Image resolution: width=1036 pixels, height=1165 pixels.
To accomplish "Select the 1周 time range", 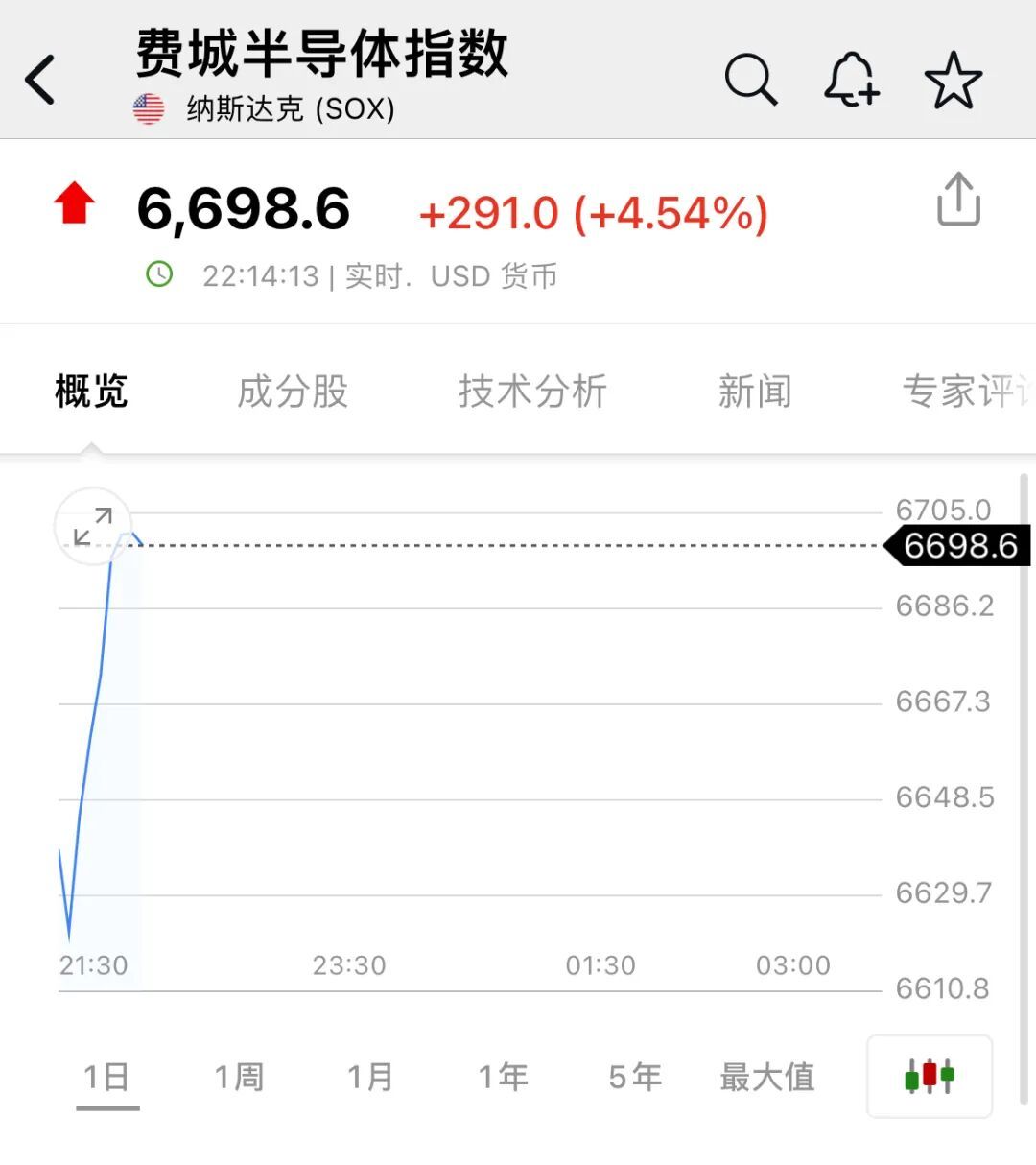I will [240, 1077].
